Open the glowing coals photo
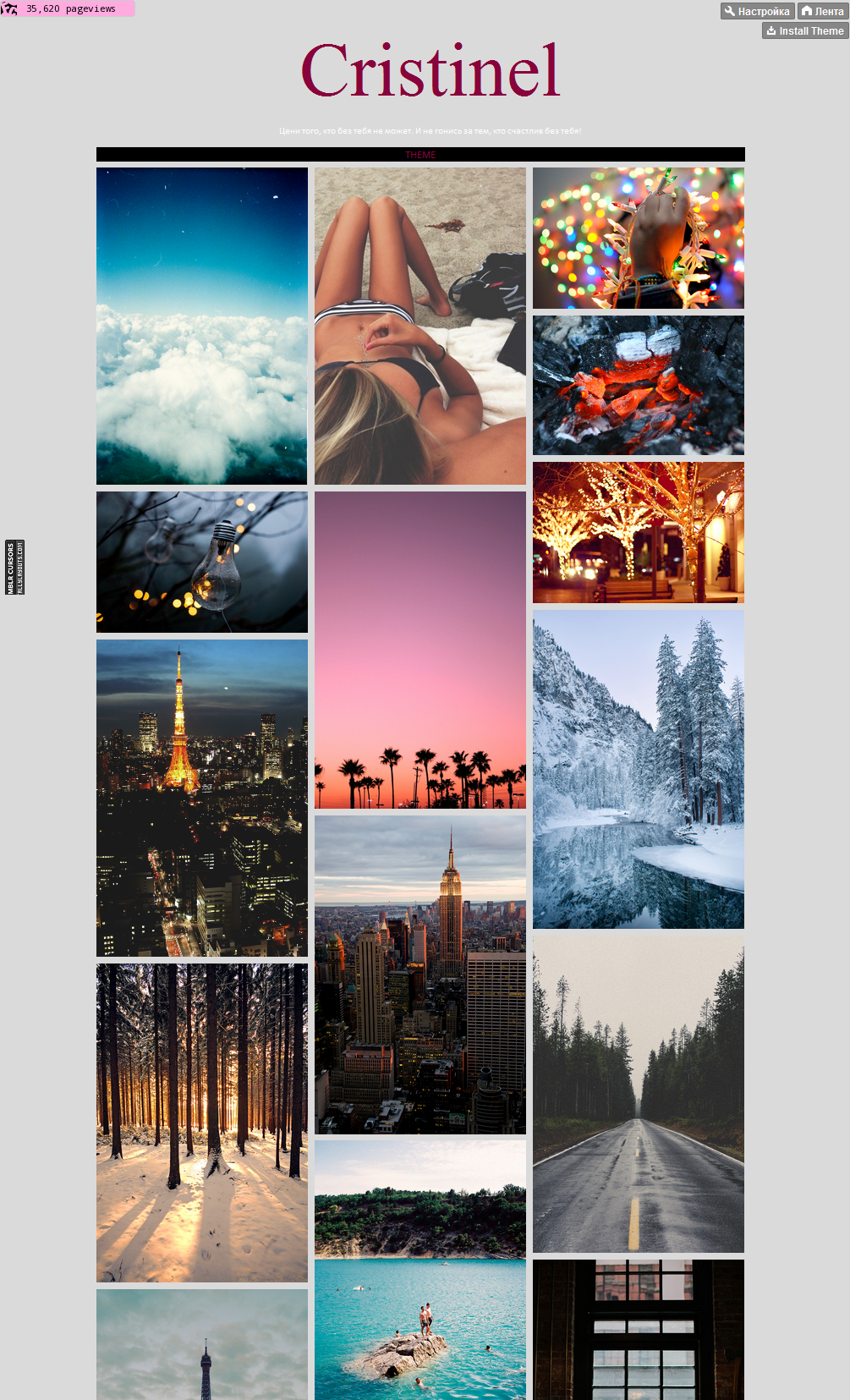Image resolution: width=850 pixels, height=1400 pixels. click(x=639, y=385)
